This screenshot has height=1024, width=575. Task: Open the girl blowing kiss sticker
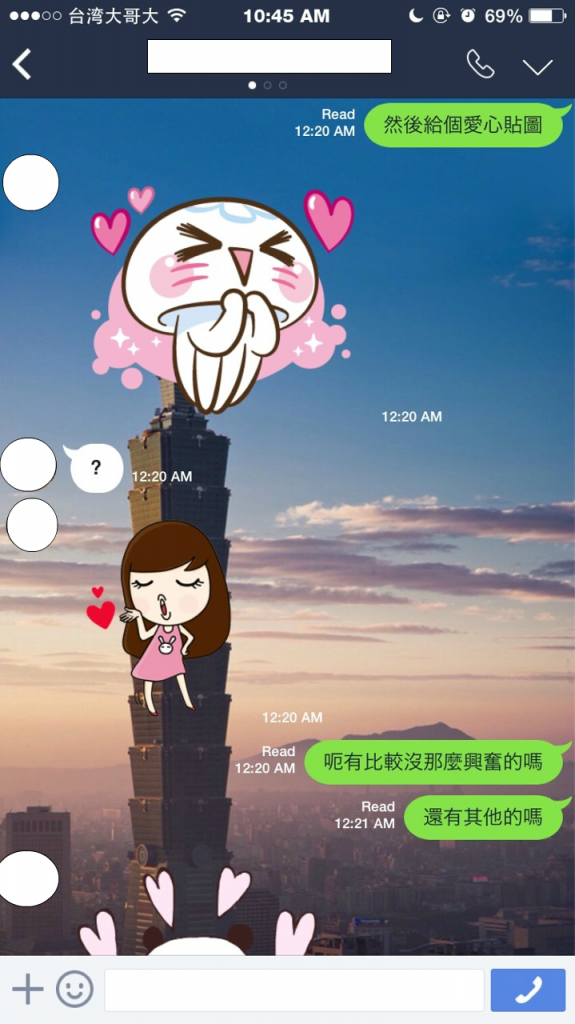click(159, 617)
